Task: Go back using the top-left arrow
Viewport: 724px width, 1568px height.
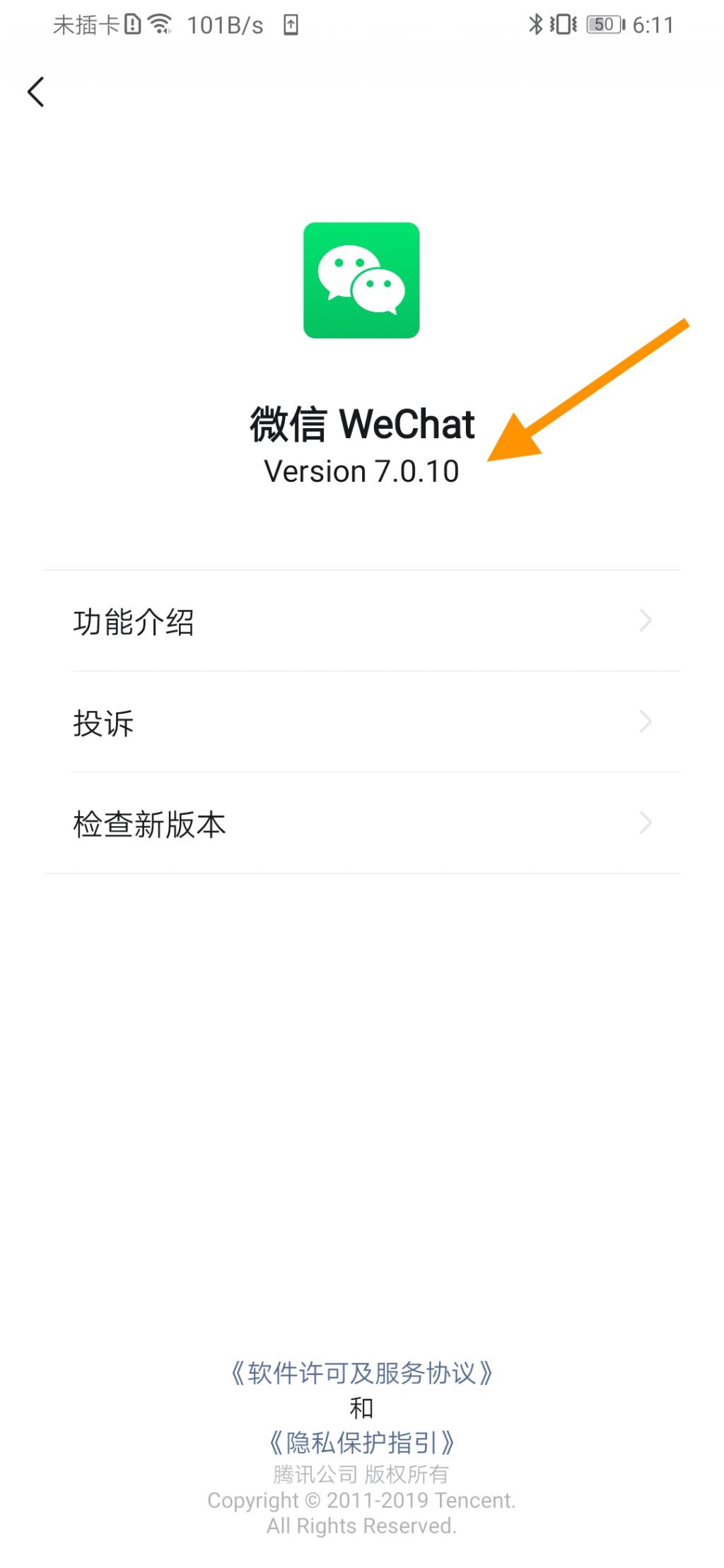Action: click(36, 92)
